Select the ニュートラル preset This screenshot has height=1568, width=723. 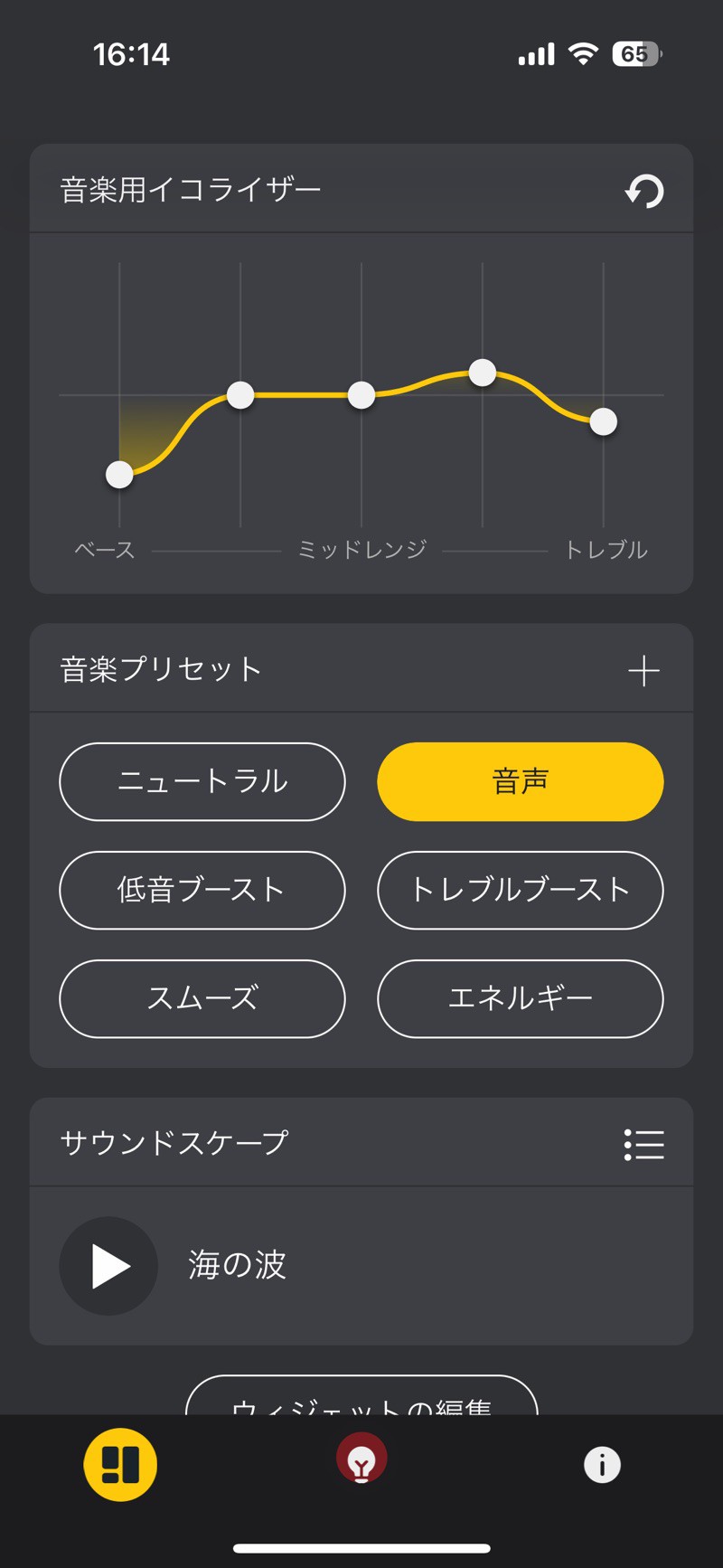(x=202, y=781)
